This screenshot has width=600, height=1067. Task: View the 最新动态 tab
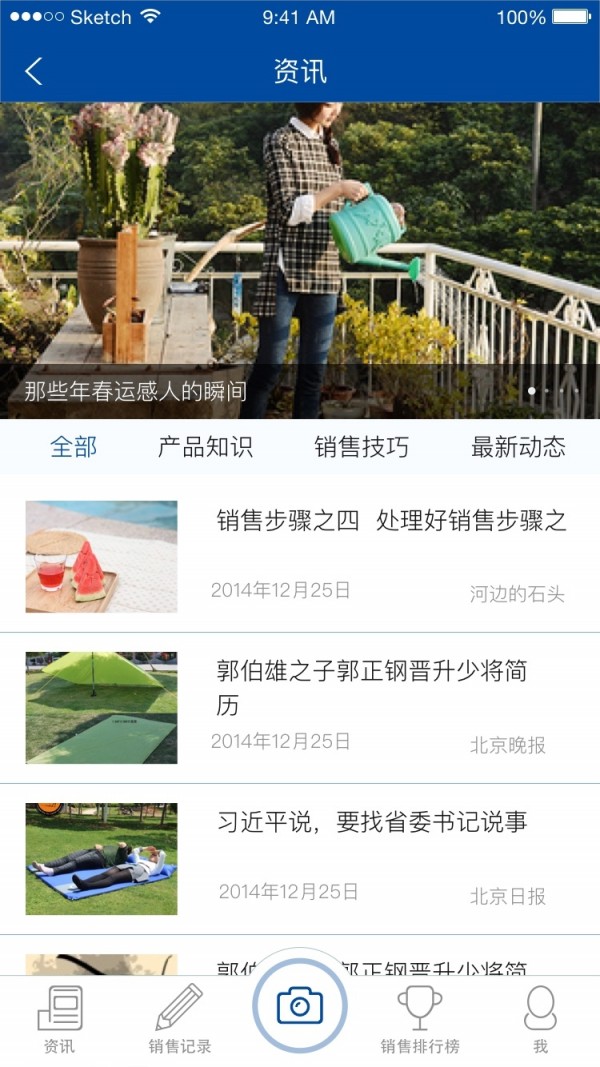pos(518,447)
